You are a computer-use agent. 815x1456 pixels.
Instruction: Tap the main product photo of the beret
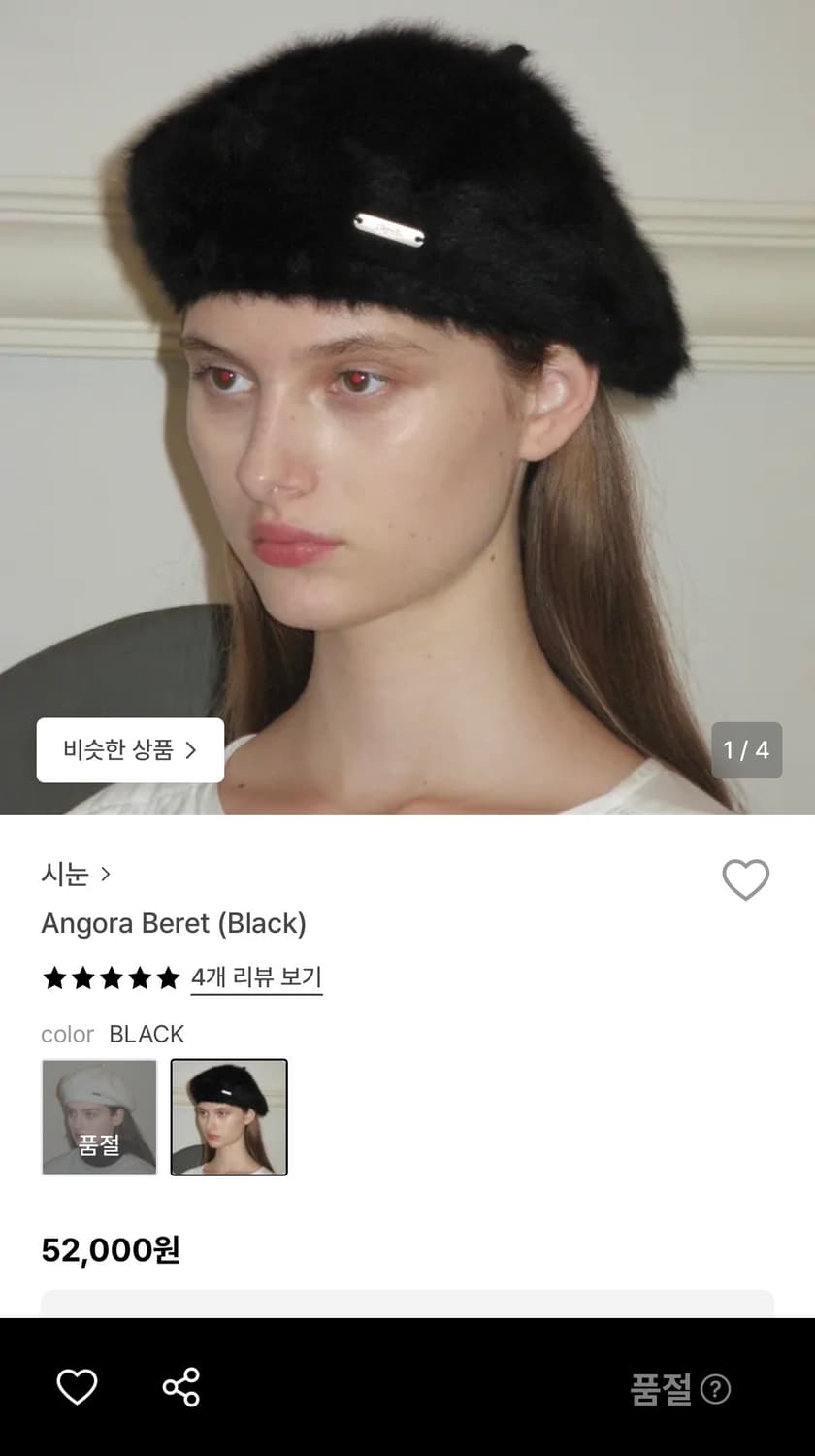[x=407, y=388]
